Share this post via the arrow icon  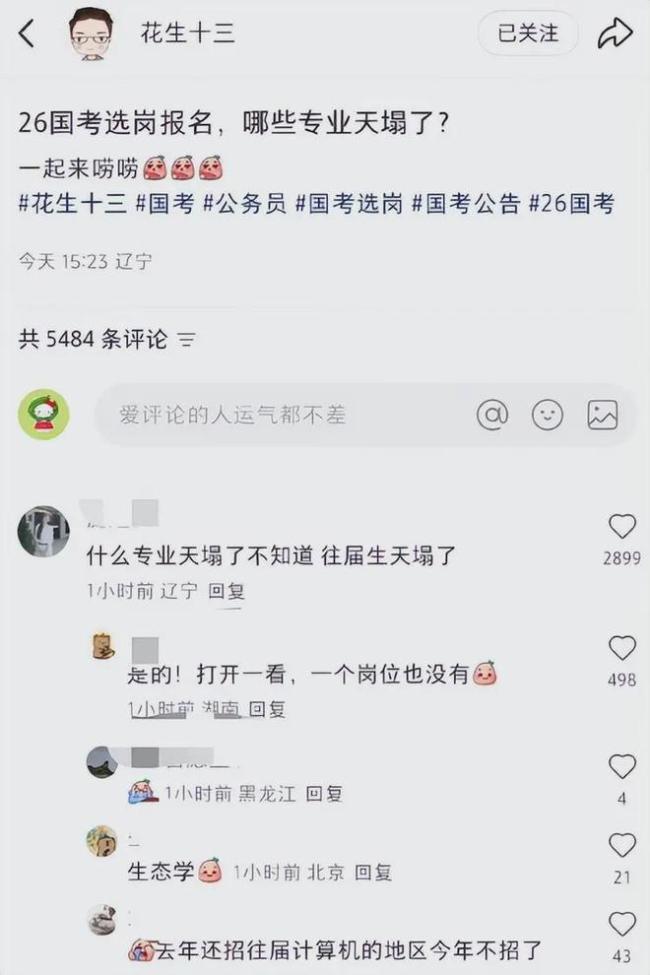coord(614,34)
